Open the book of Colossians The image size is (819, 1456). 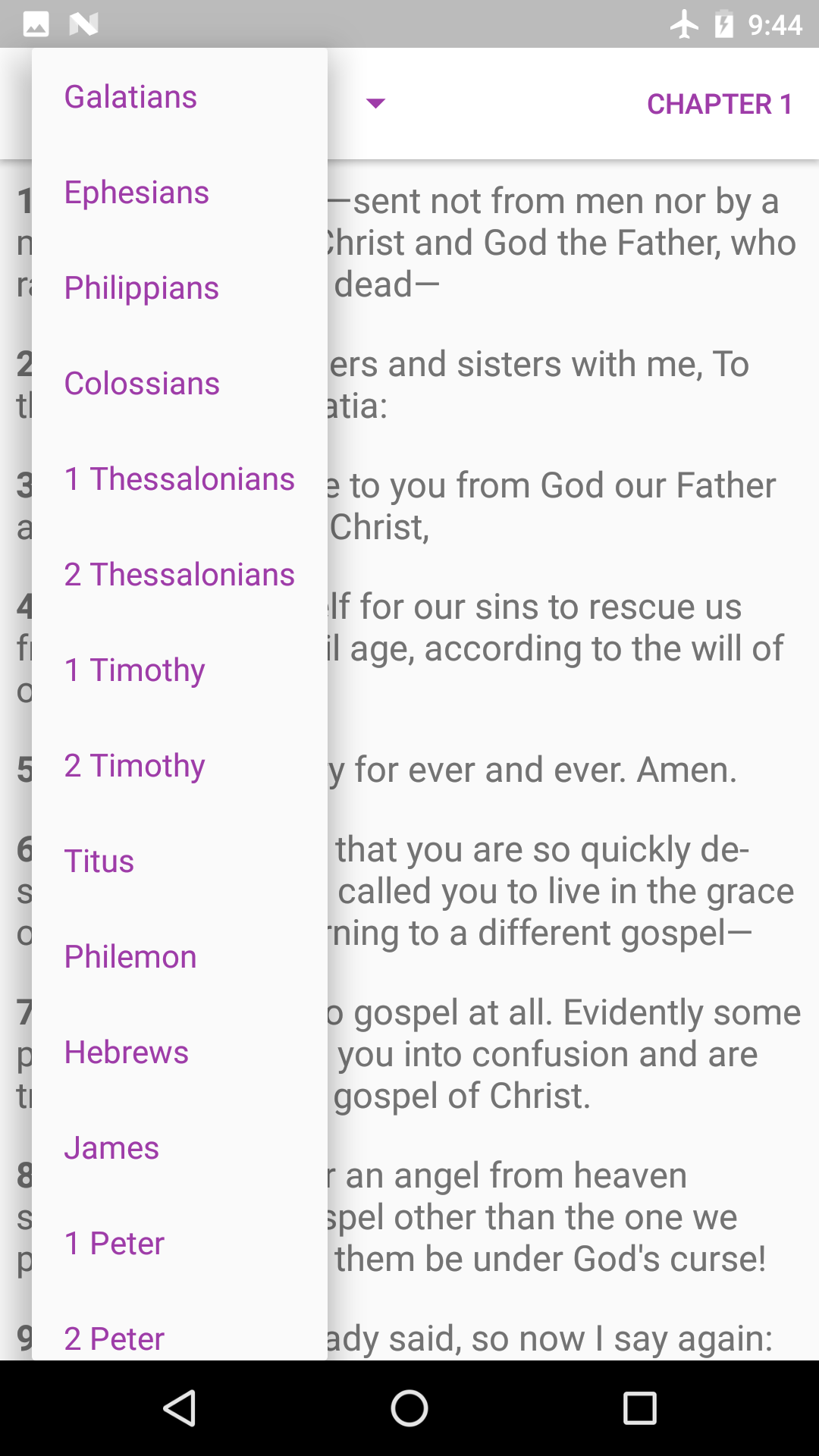coord(180,384)
